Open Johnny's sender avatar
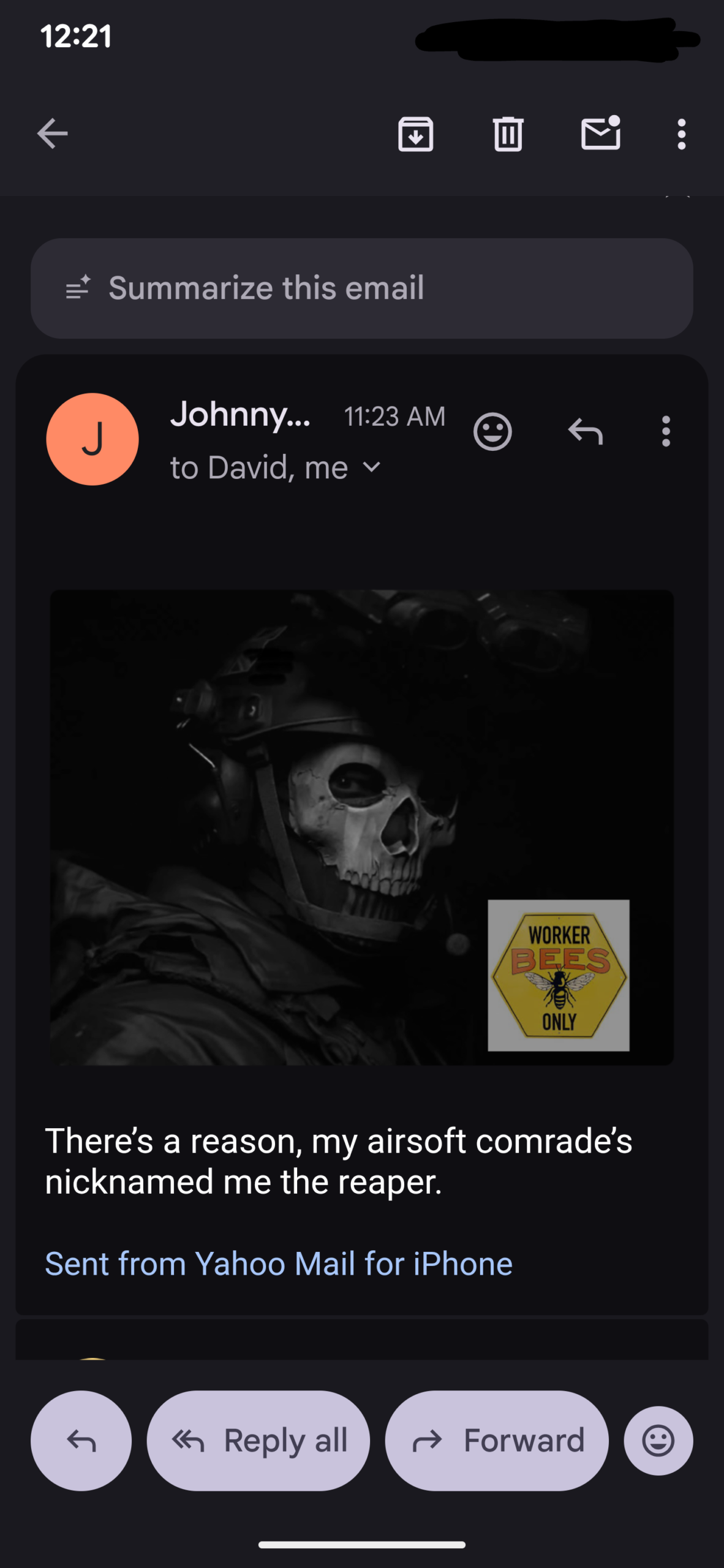 [x=92, y=439]
